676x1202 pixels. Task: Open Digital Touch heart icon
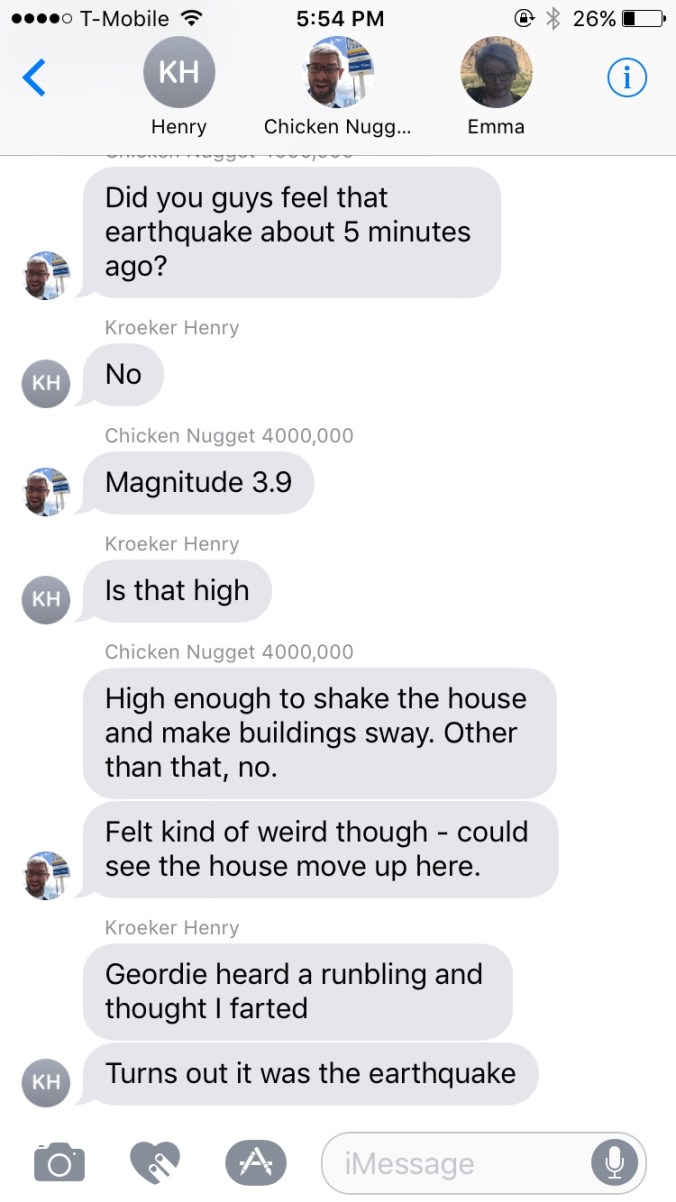coord(155,1162)
